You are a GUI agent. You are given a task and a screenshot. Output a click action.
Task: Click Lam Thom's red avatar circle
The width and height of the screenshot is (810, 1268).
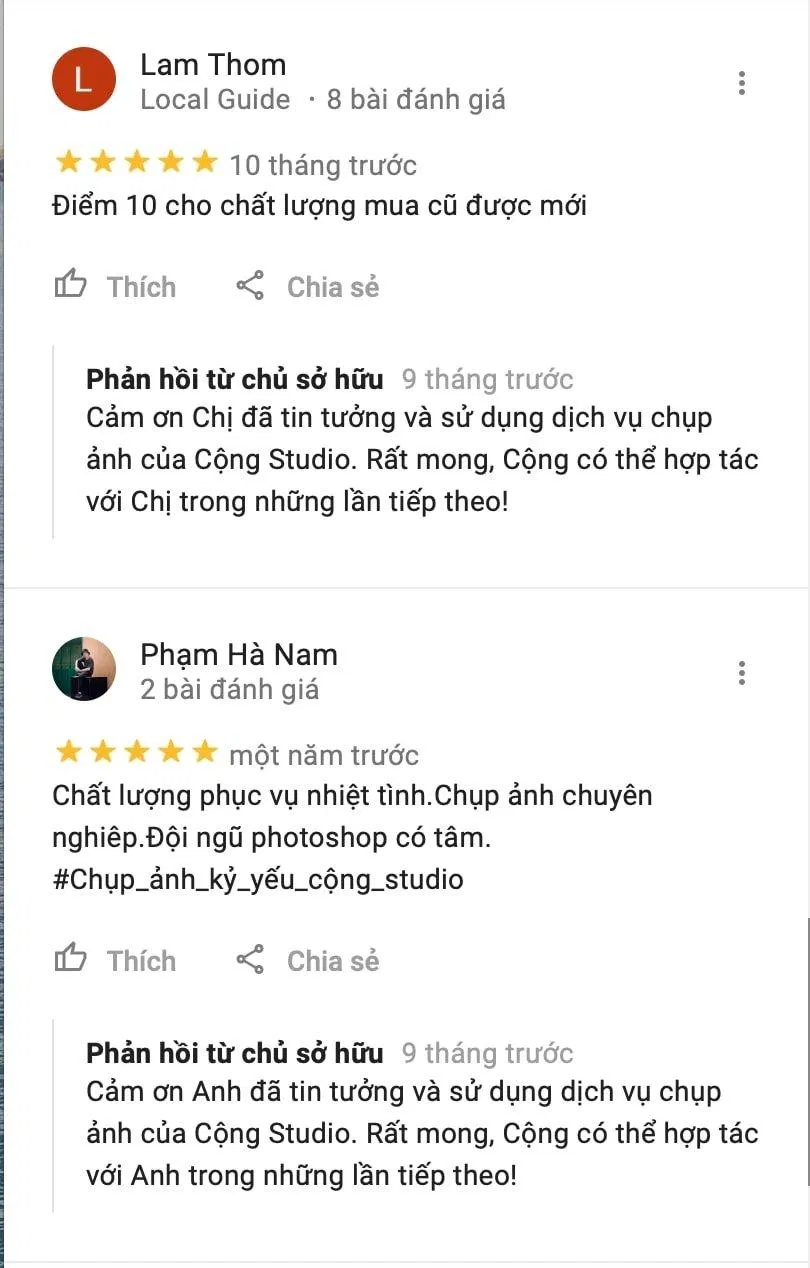84,79
